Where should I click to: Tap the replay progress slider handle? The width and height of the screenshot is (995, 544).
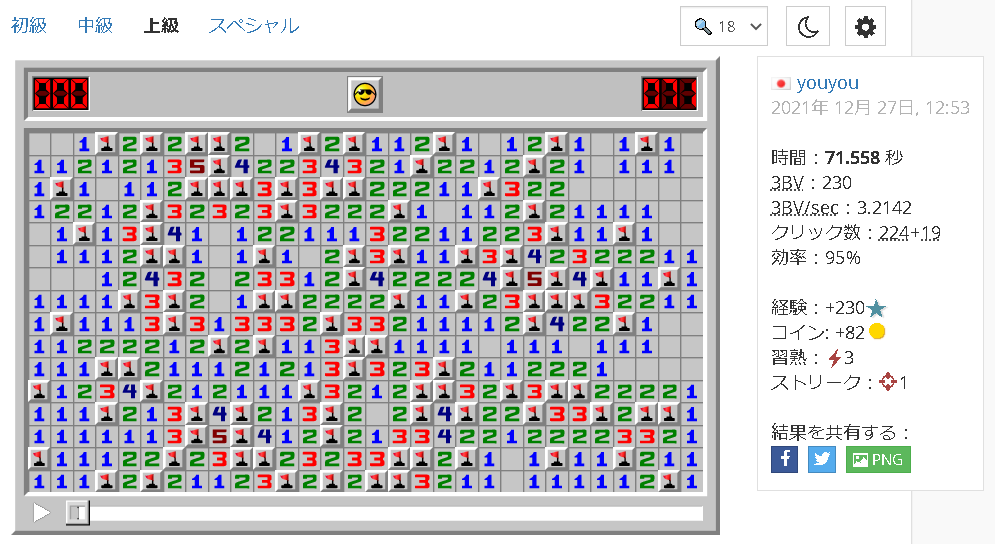click(77, 513)
